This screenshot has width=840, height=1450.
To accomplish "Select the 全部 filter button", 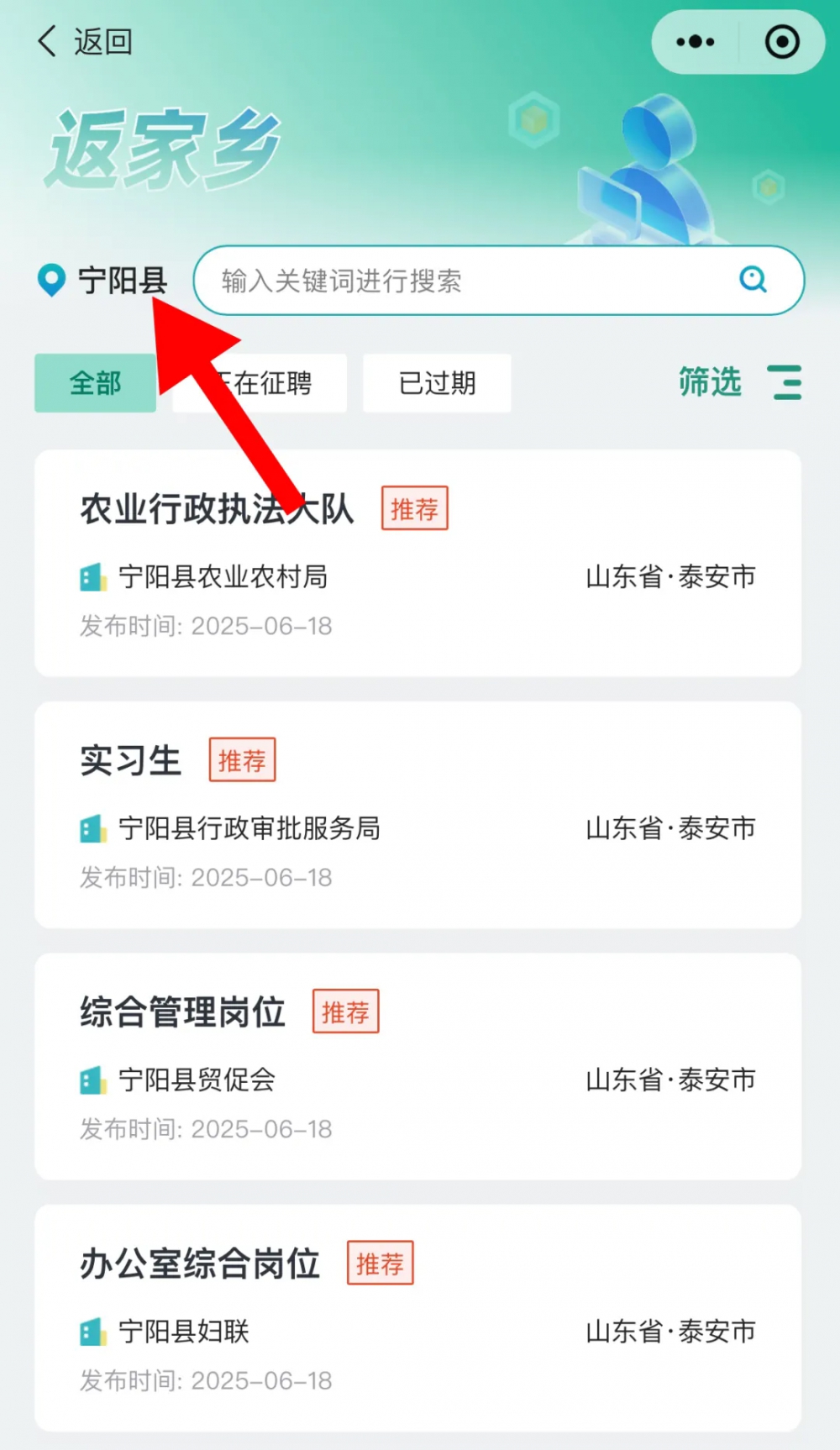I will [95, 383].
